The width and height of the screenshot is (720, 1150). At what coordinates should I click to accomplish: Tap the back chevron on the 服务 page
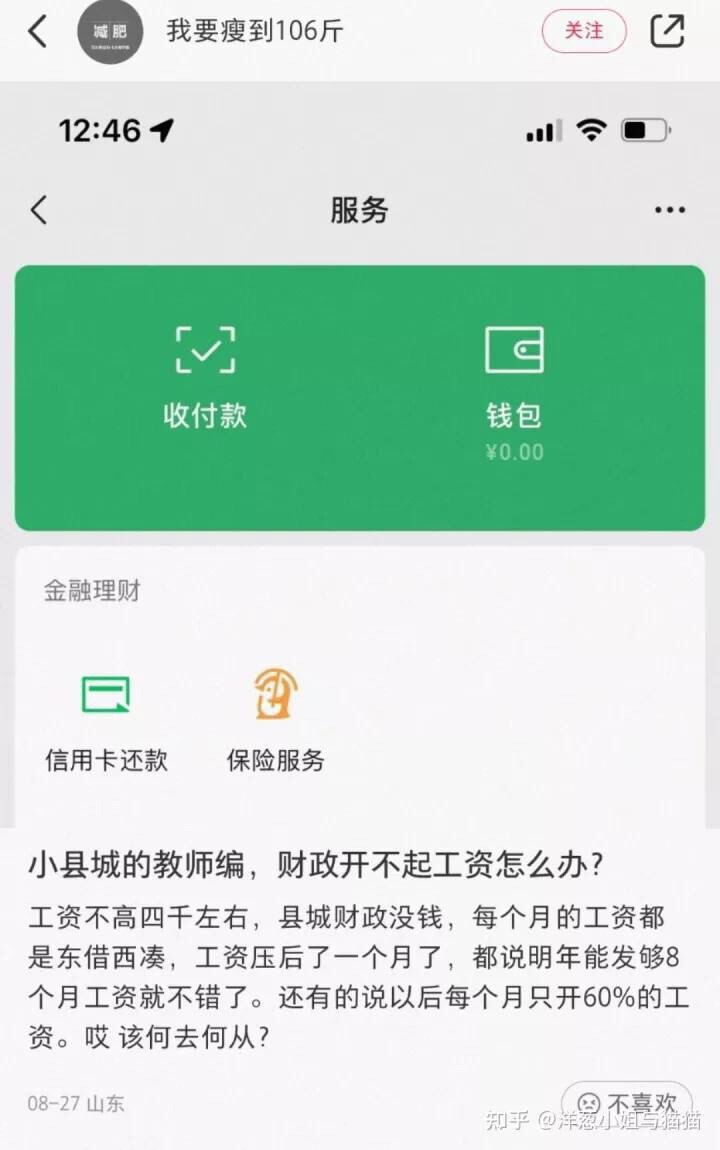tap(38, 209)
